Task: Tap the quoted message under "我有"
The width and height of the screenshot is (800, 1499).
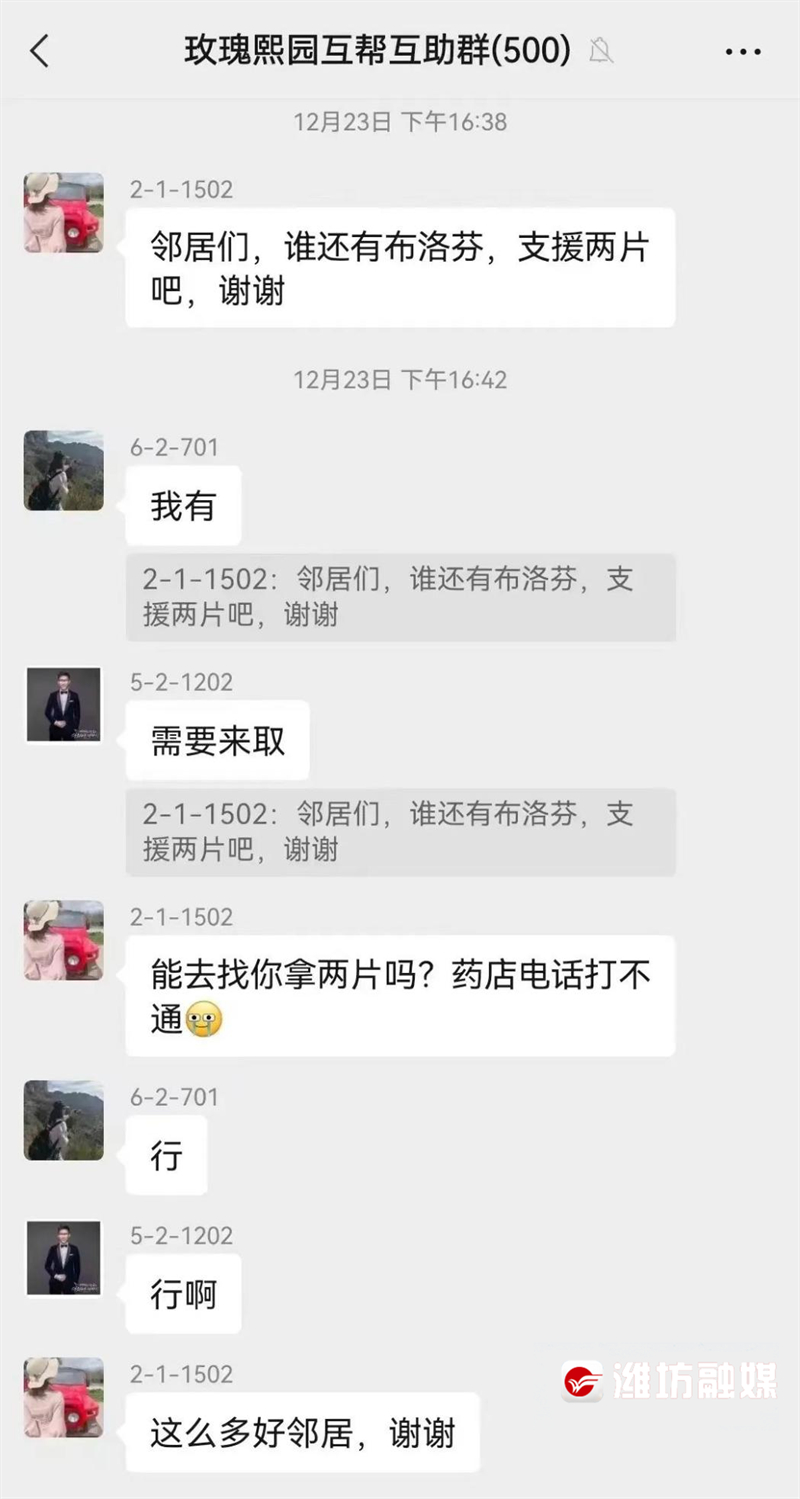Action: [400, 597]
